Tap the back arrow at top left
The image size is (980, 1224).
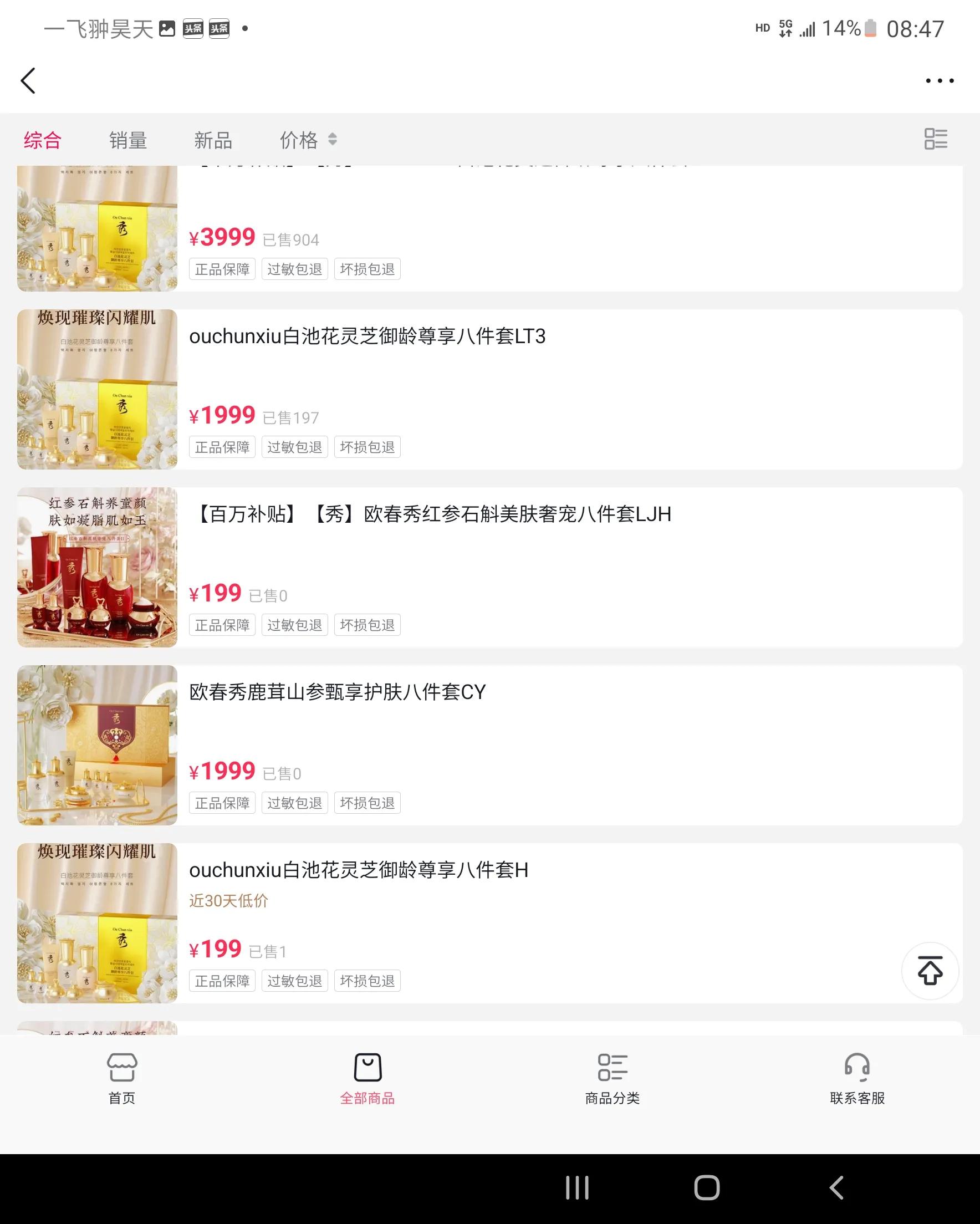click(28, 80)
